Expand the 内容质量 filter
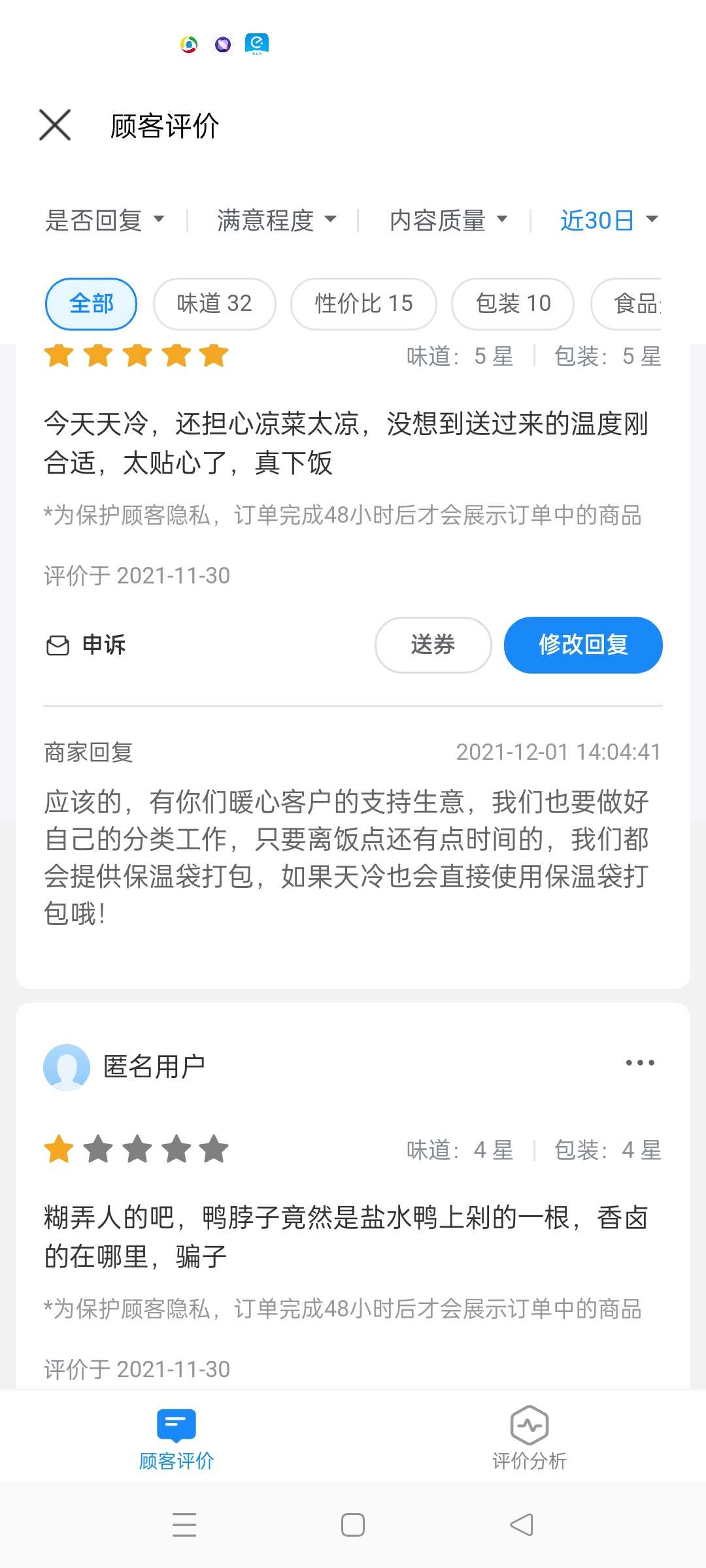Image resolution: width=706 pixels, height=1568 pixels. 448,220
